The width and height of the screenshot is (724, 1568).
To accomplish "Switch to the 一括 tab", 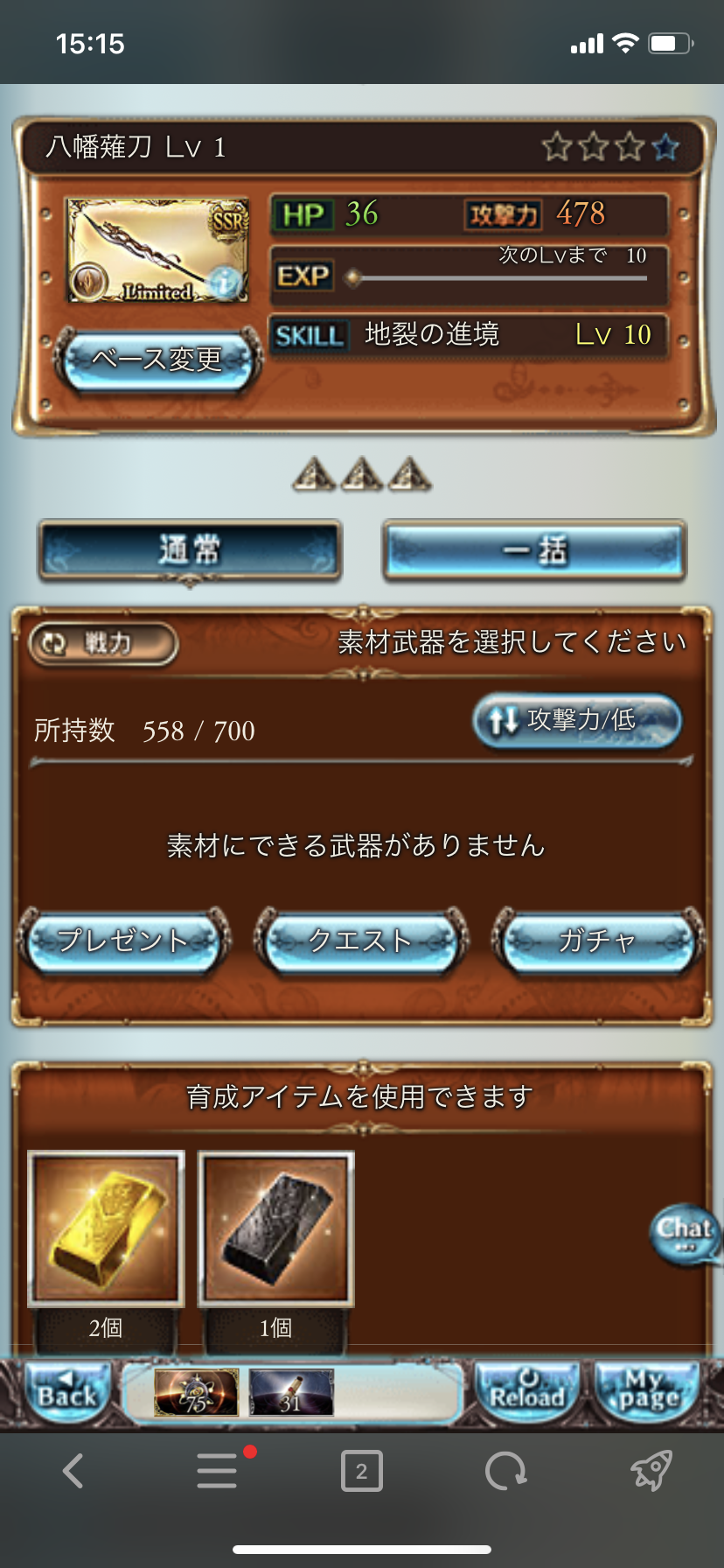I will pos(534,550).
